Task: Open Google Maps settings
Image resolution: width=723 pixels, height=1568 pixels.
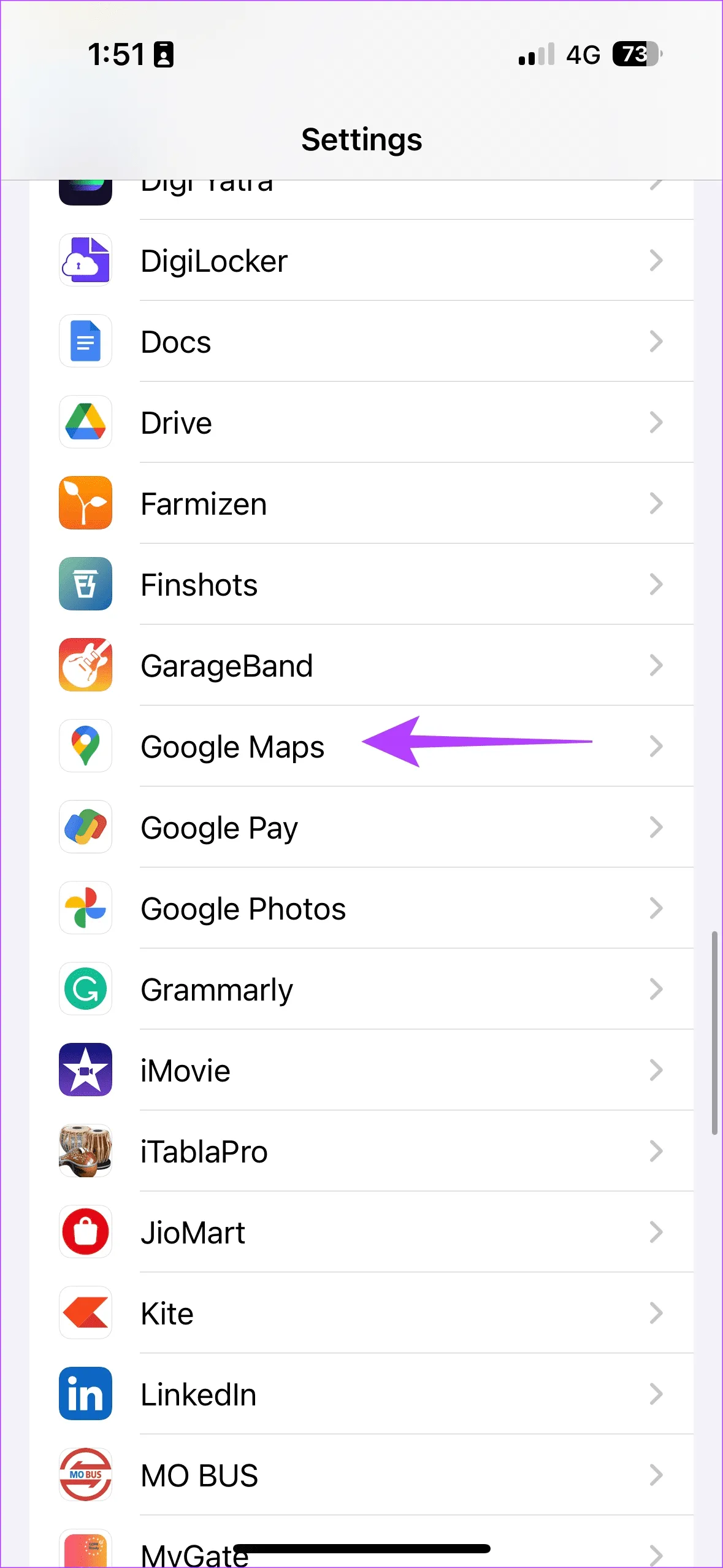Action: tap(233, 747)
